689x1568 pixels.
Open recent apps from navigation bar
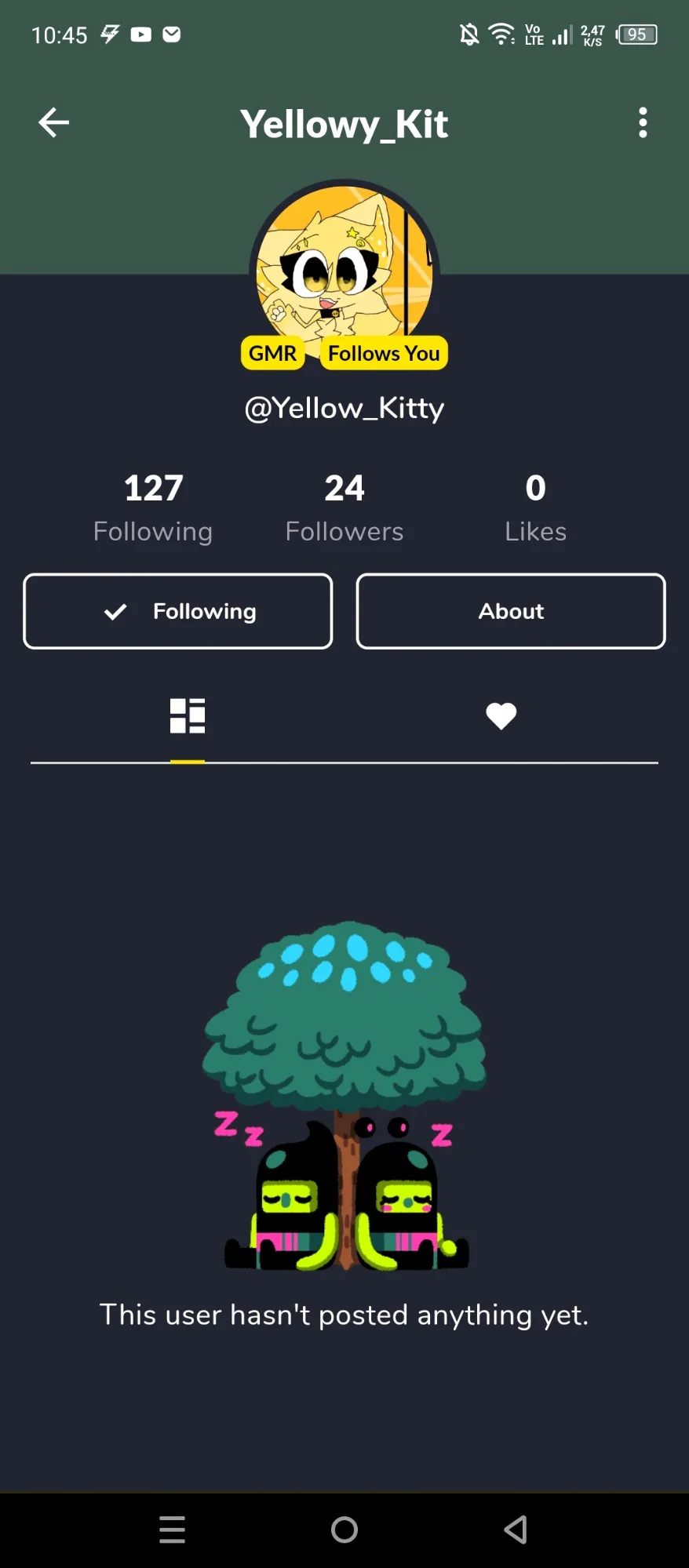pos(173,1529)
